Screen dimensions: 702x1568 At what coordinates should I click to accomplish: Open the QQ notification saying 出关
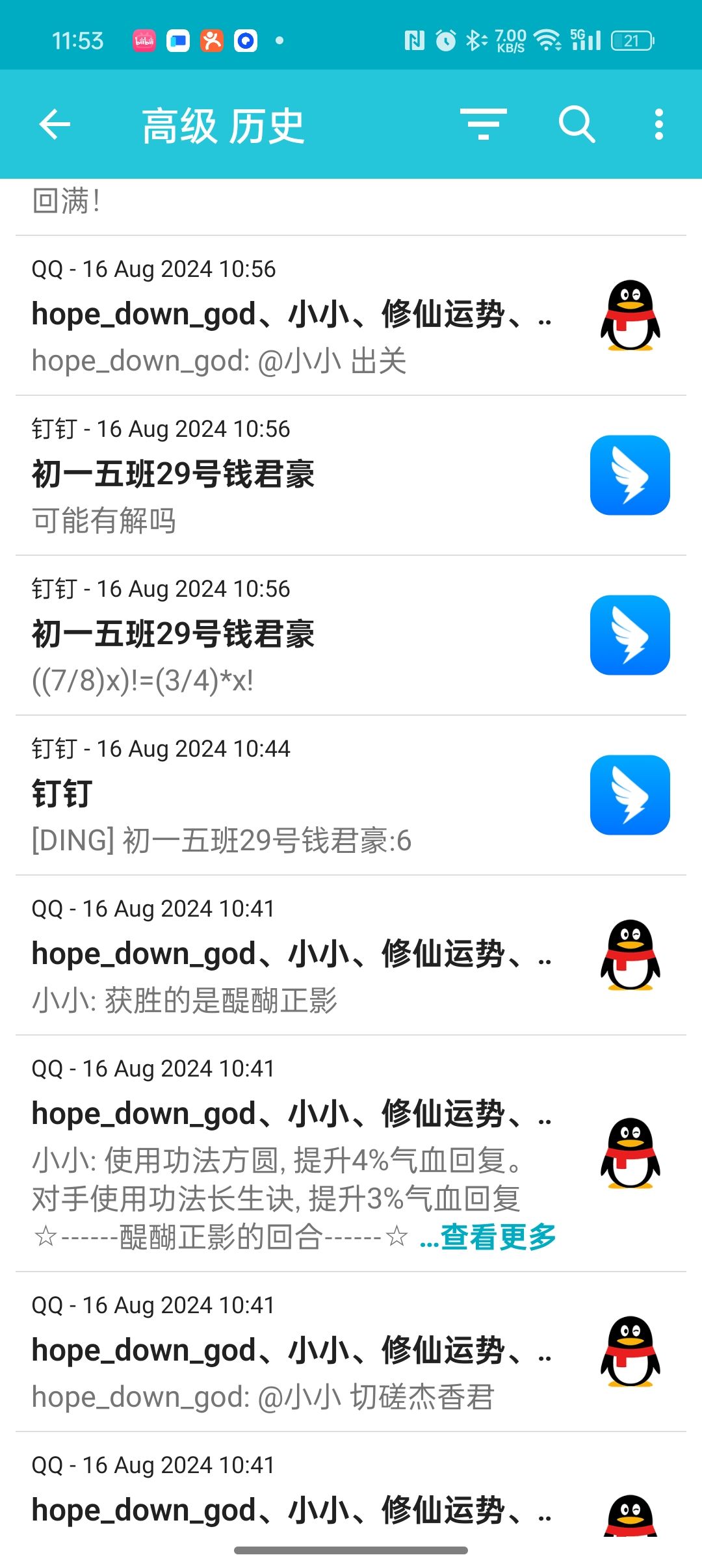[x=292, y=316]
